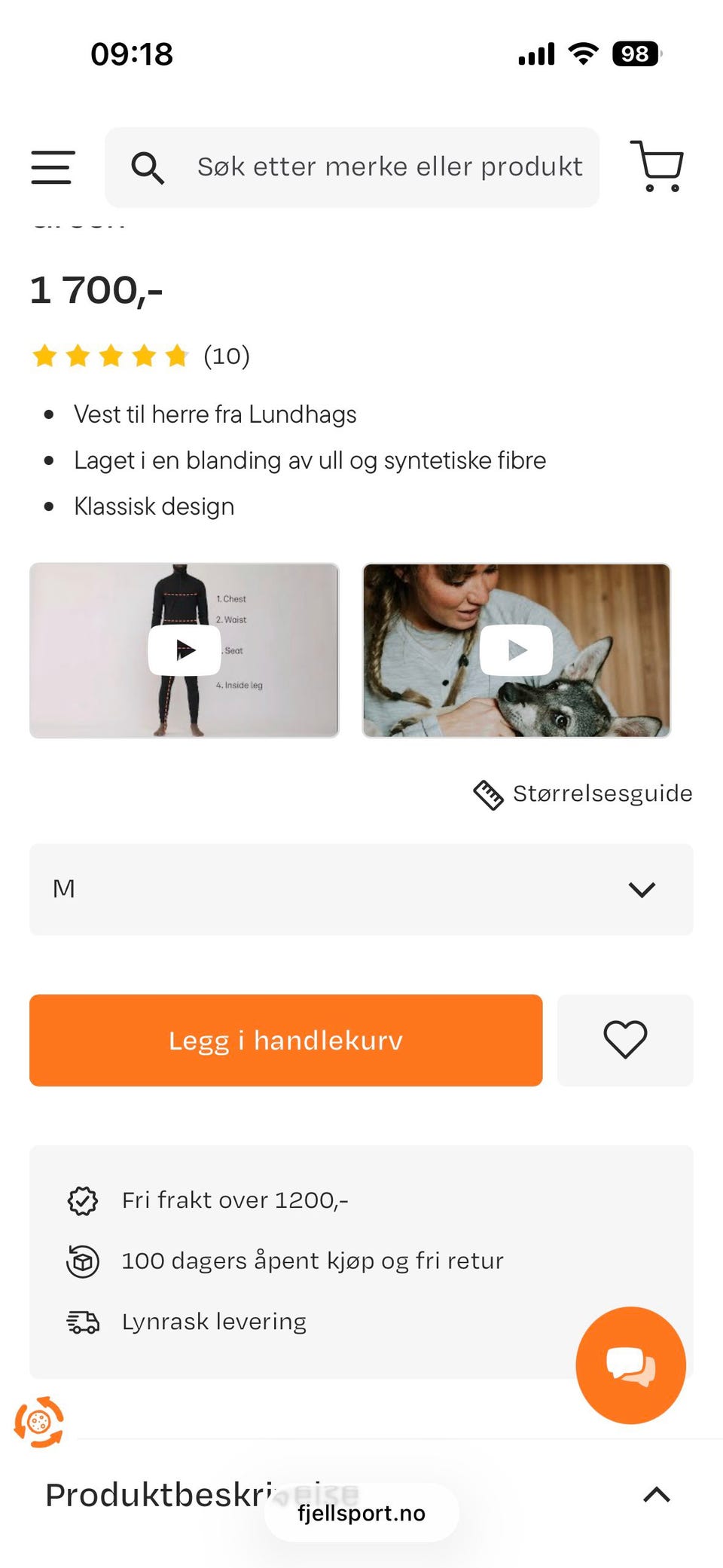This screenshot has width=723, height=1568.
Task: Play the sizing guide video
Action: tap(183, 650)
